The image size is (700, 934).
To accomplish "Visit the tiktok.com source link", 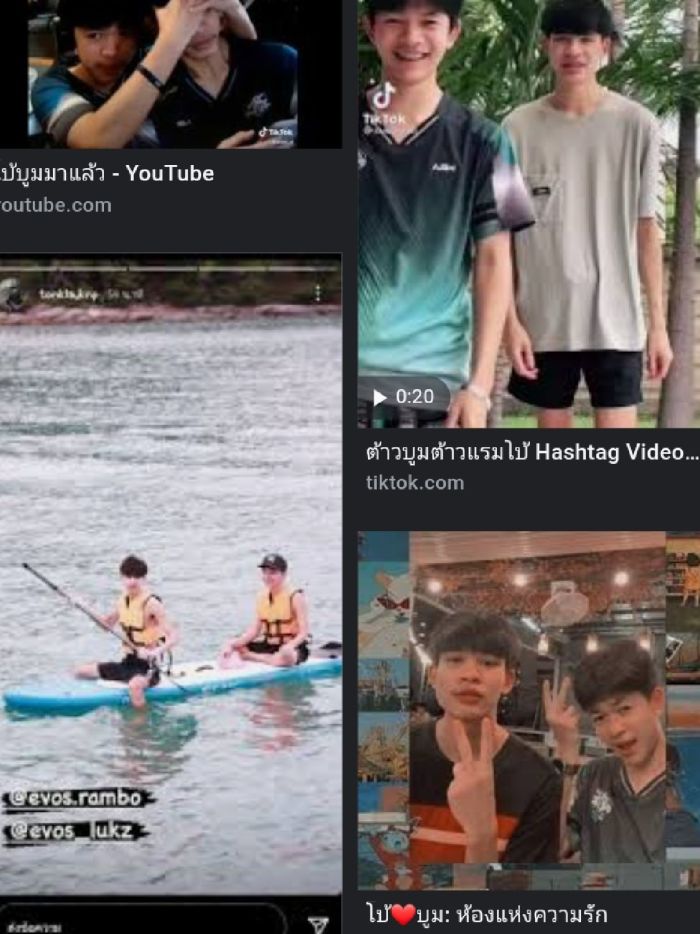I will 414,483.
